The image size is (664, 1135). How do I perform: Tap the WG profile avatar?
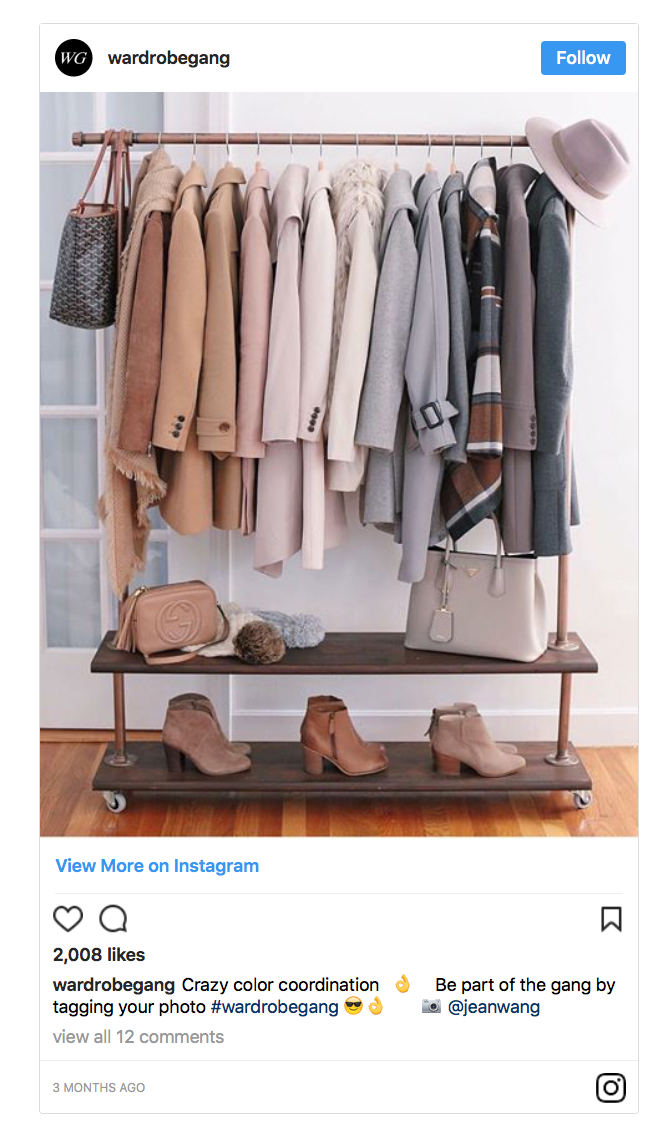73,58
